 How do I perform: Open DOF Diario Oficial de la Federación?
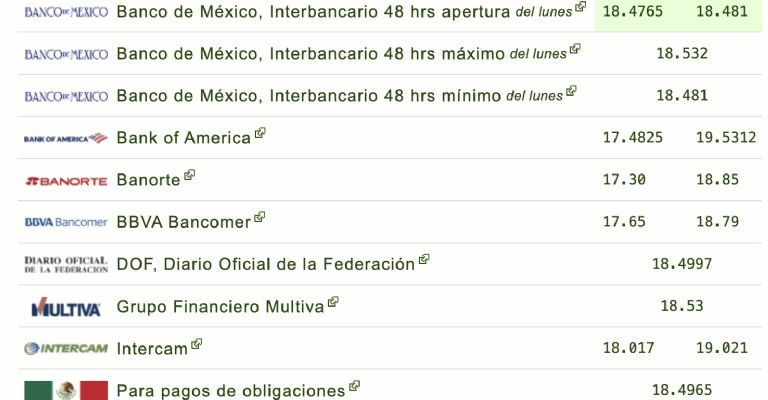pos(265,264)
